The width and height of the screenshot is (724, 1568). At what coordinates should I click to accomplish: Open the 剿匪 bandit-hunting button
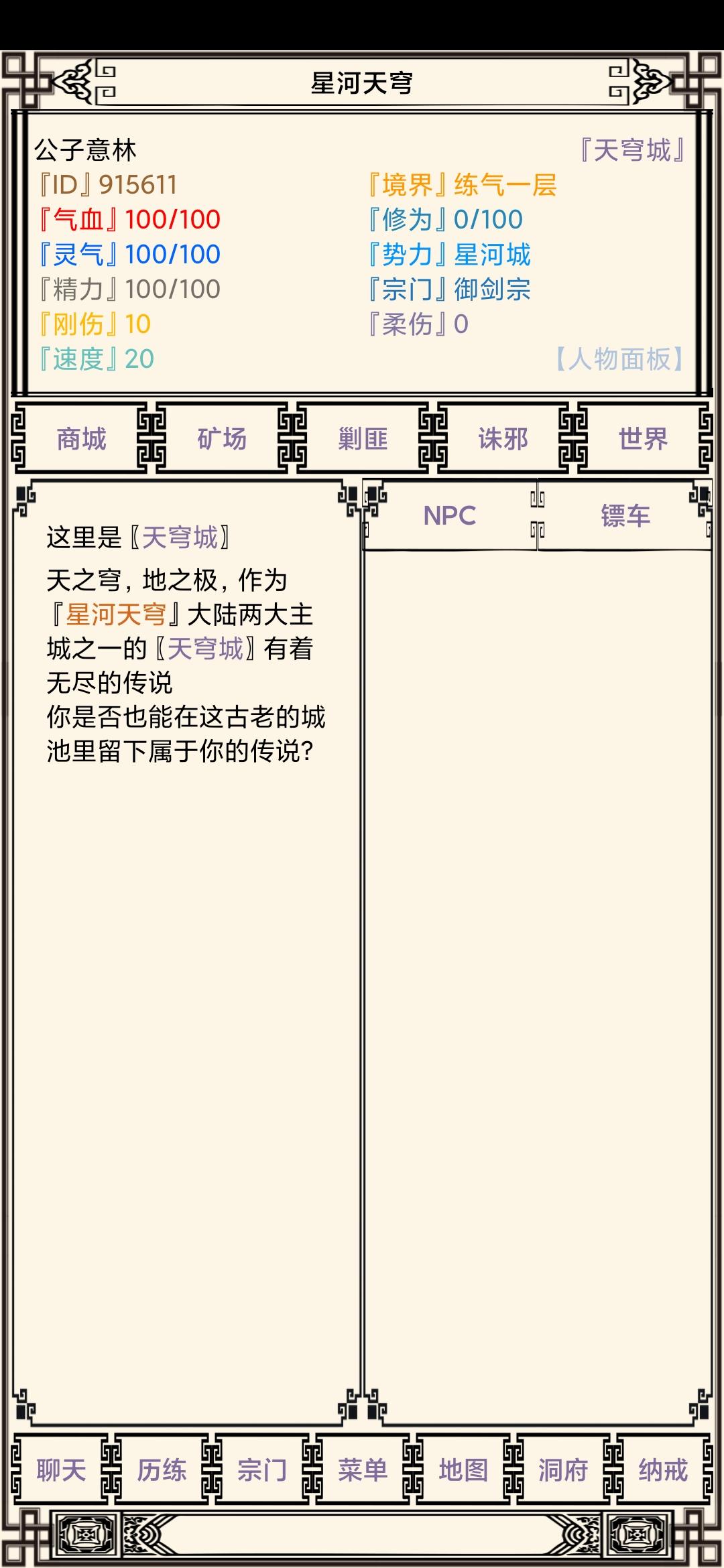(363, 440)
